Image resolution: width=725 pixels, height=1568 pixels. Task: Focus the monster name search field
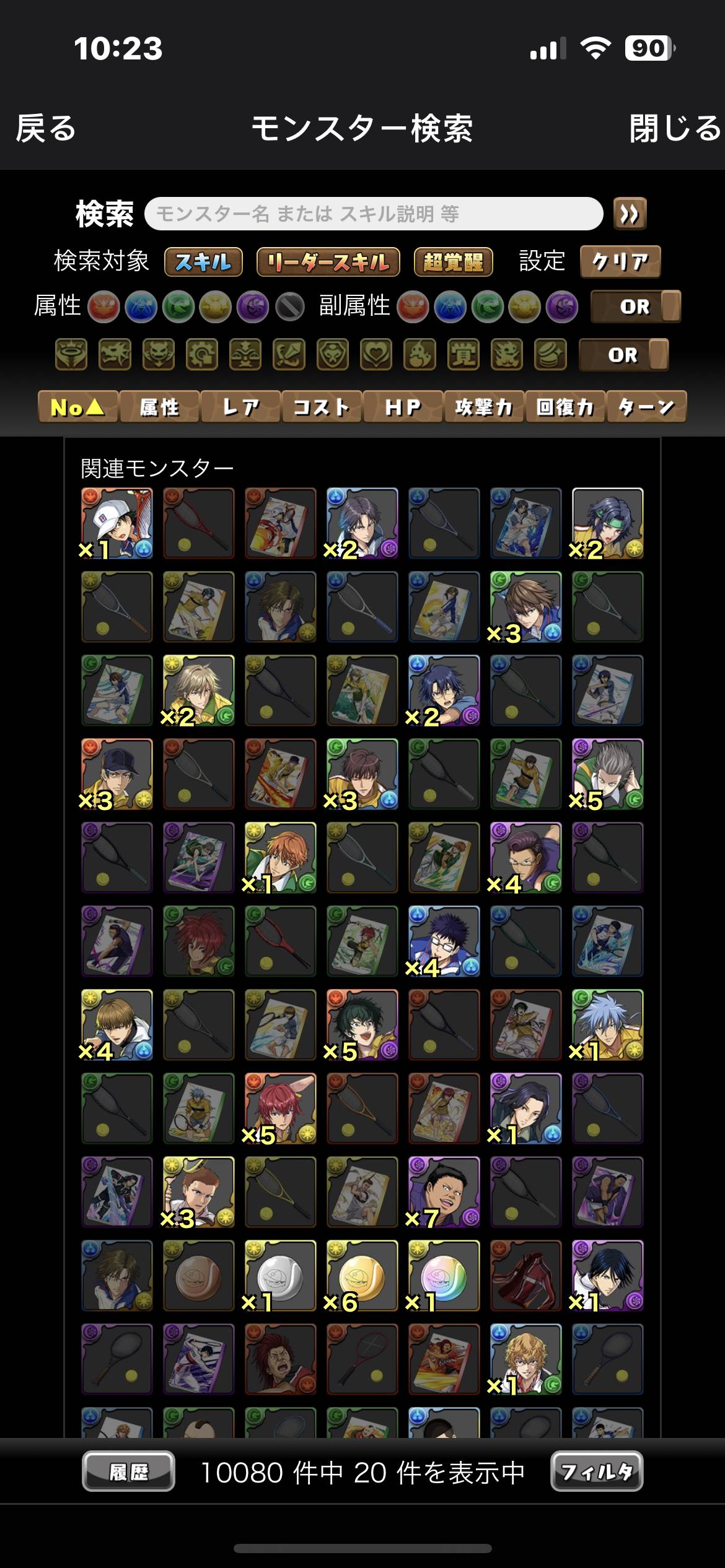[373, 214]
